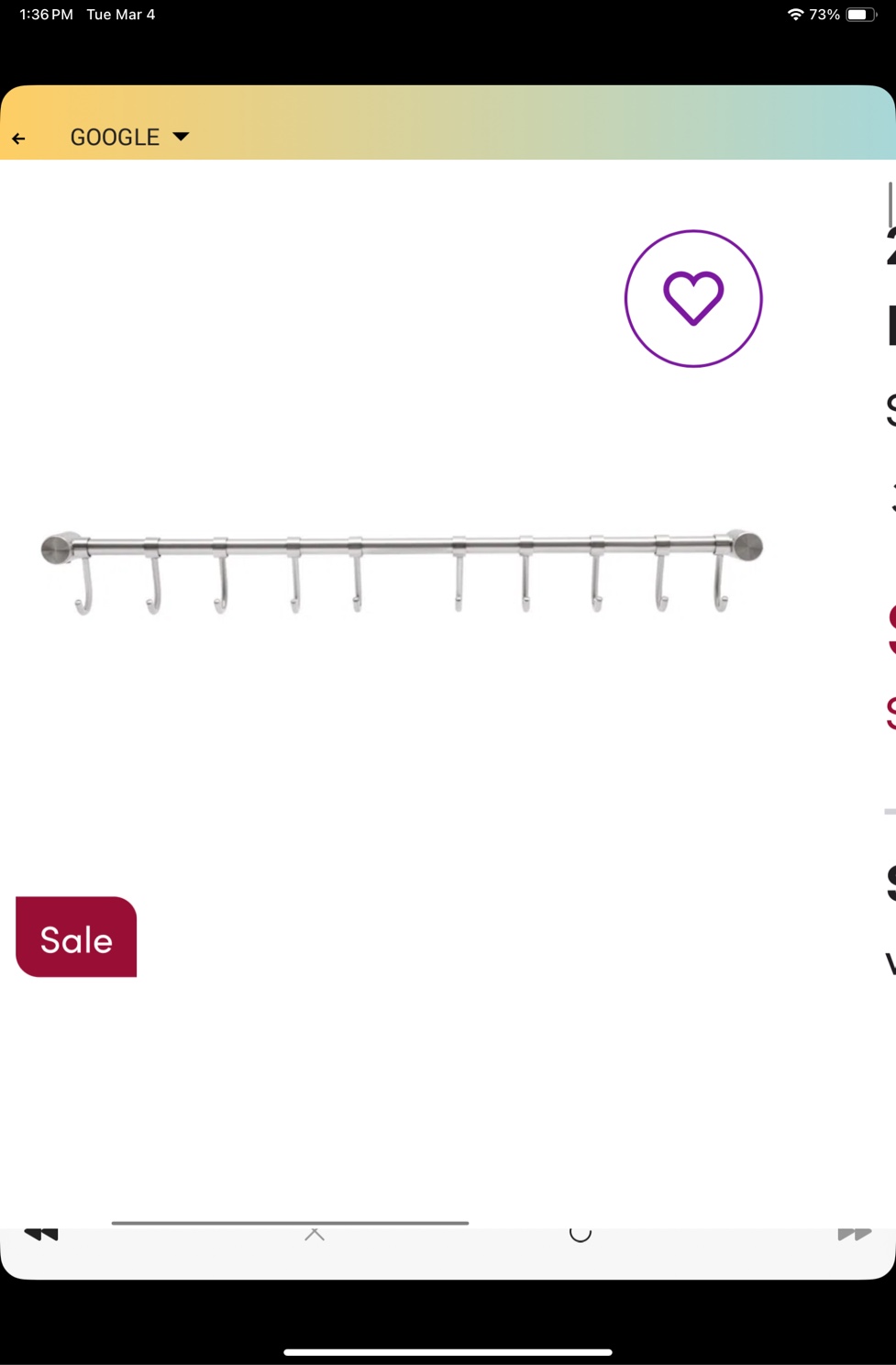Tap the date Tue Mar 4 in the status bar

click(x=120, y=14)
